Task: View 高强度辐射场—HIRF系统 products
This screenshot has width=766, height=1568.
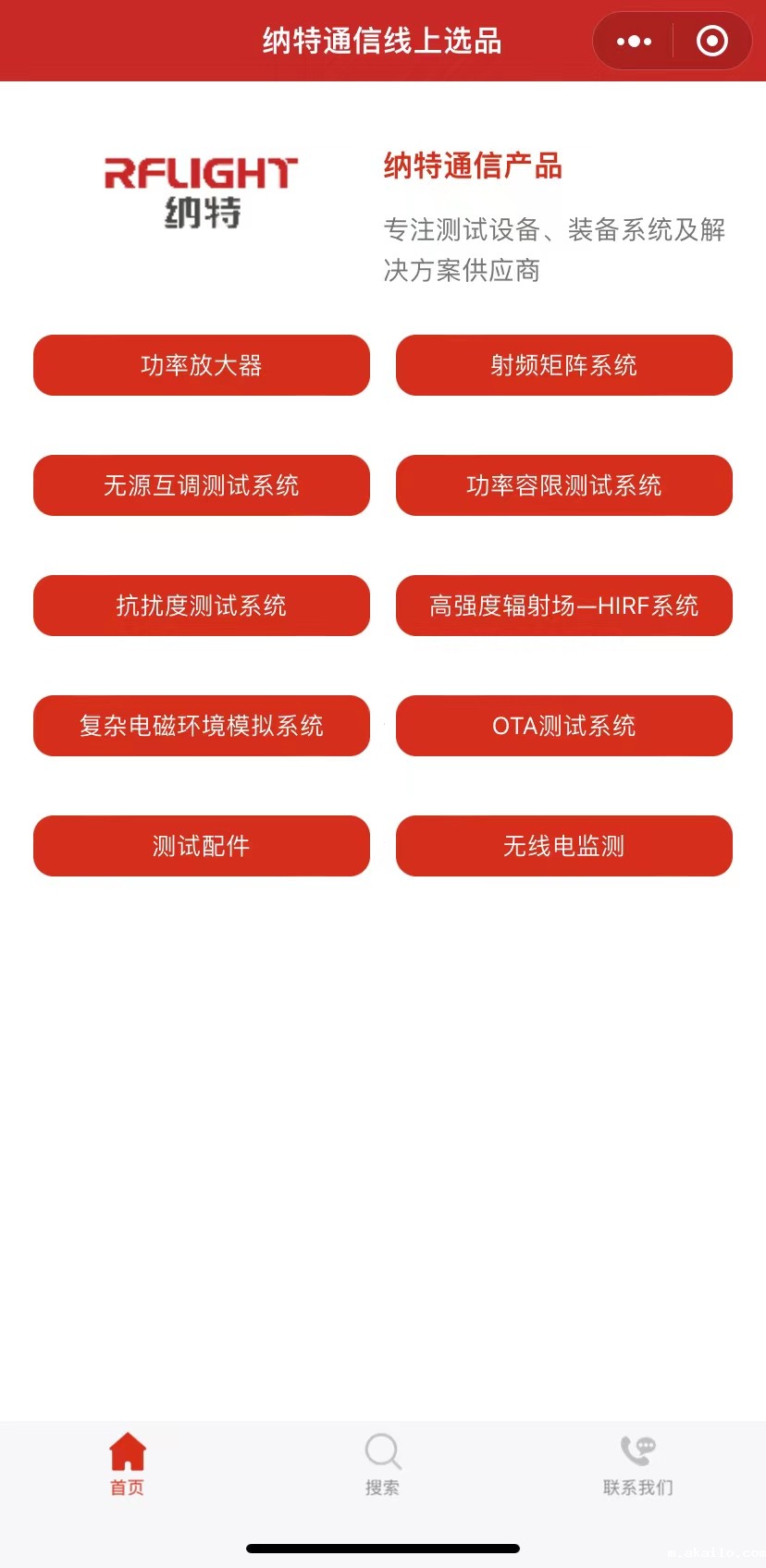Action: coord(564,606)
